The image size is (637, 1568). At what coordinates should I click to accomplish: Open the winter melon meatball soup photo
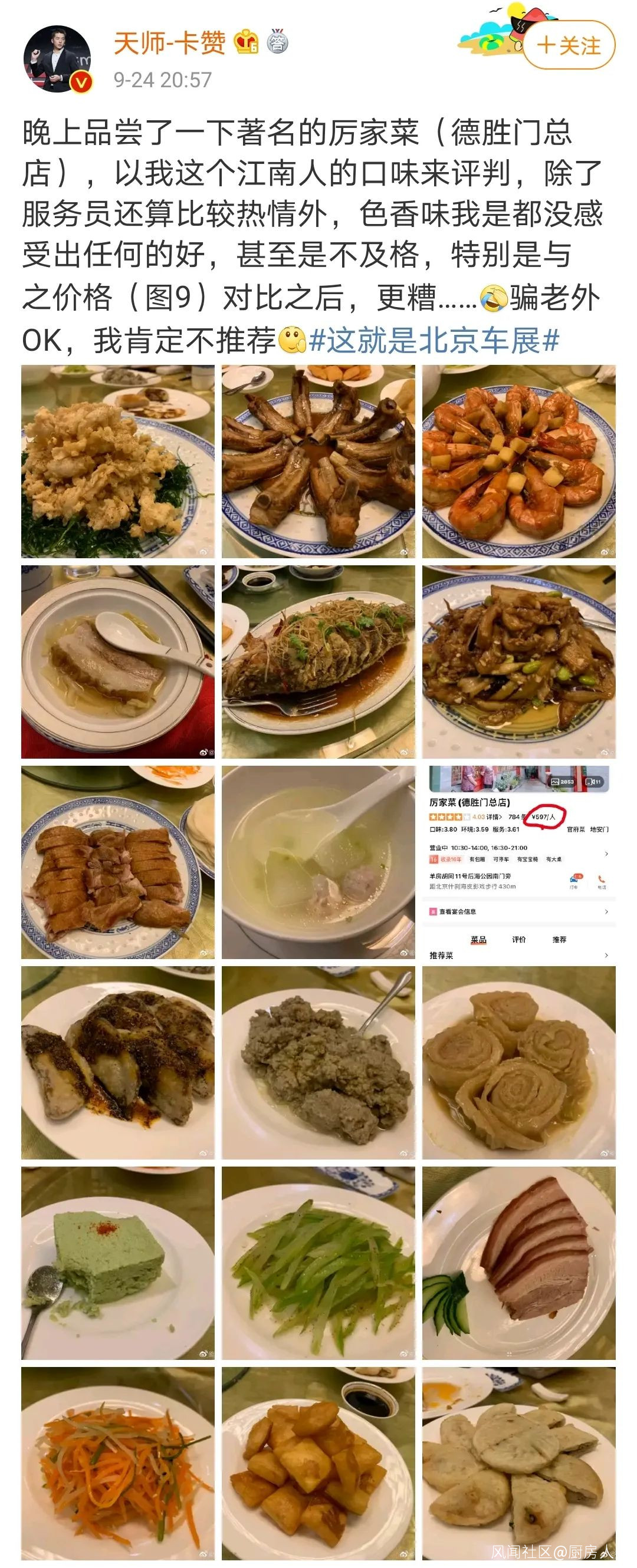point(318,862)
